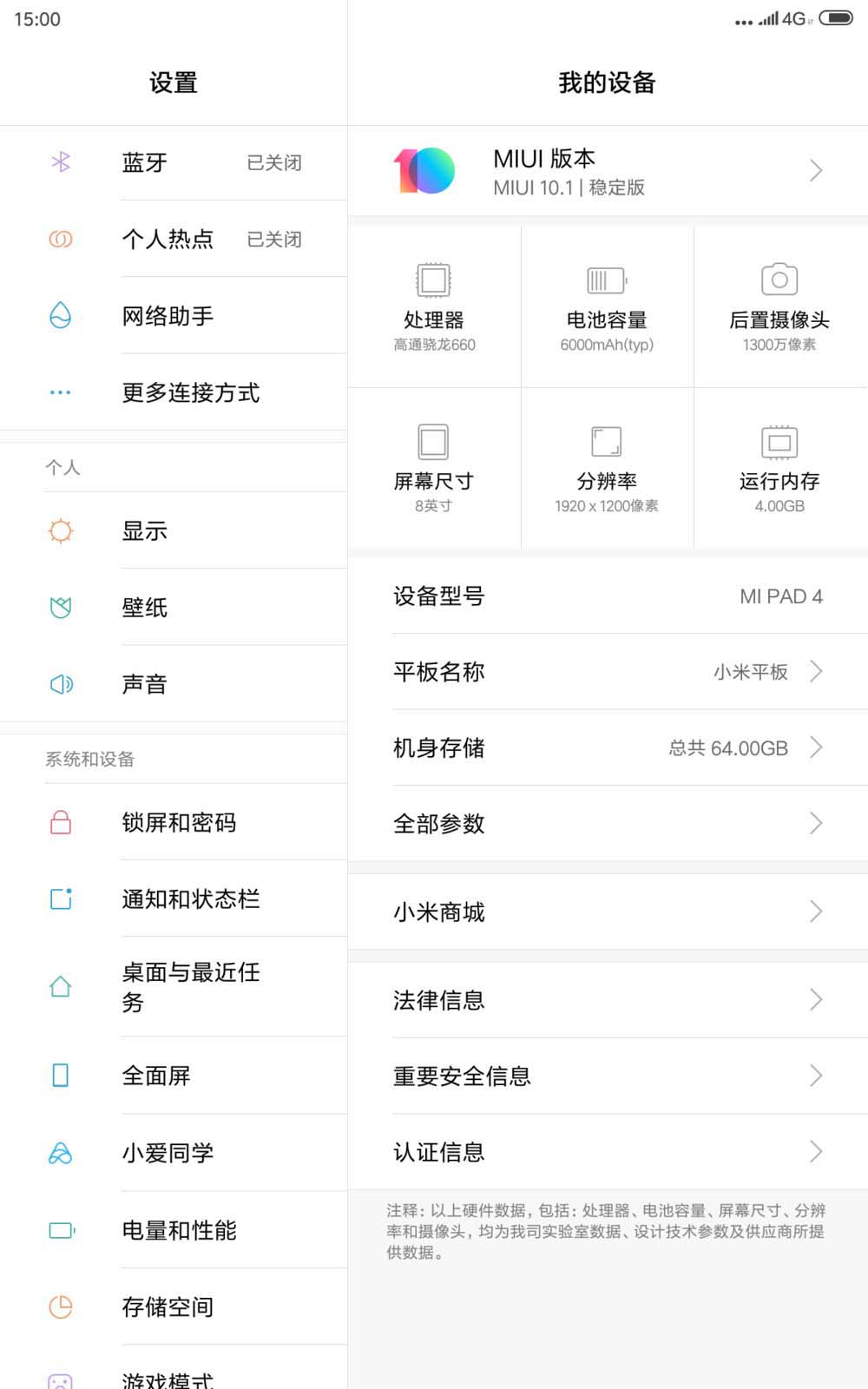The width and height of the screenshot is (868, 1389).
Task: Open important safety information (重要安全信息)
Action: pyautogui.click(x=608, y=1076)
